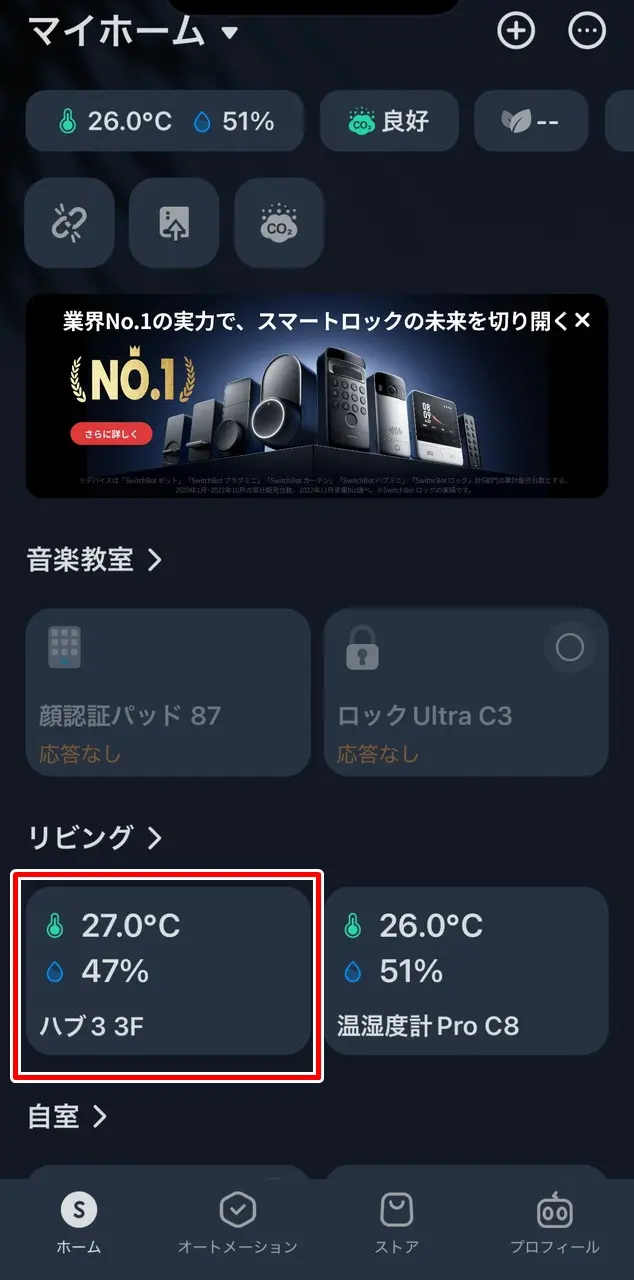Open the ハブ３ 3F device card

click(168, 970)
